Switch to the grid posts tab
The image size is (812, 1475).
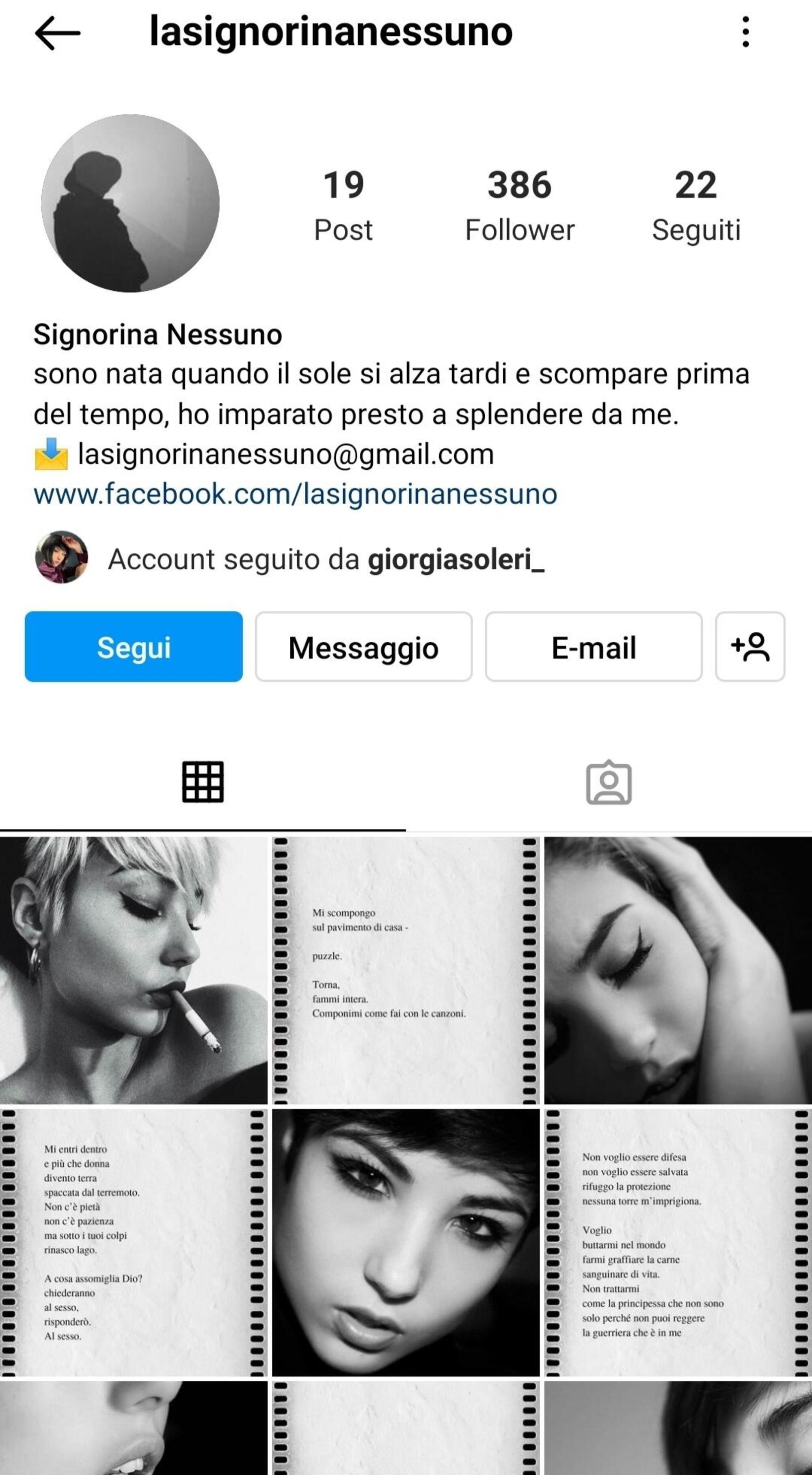point(203,782)
